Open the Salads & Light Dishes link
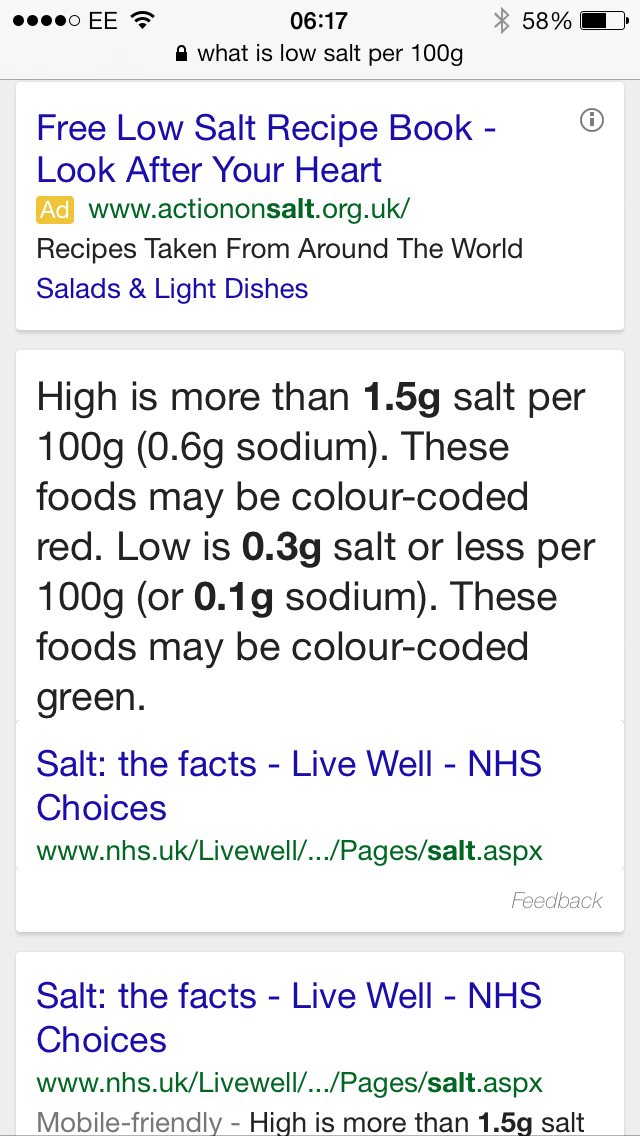The width and height of the screenshot is (640, 1136). tap(172, 289)
